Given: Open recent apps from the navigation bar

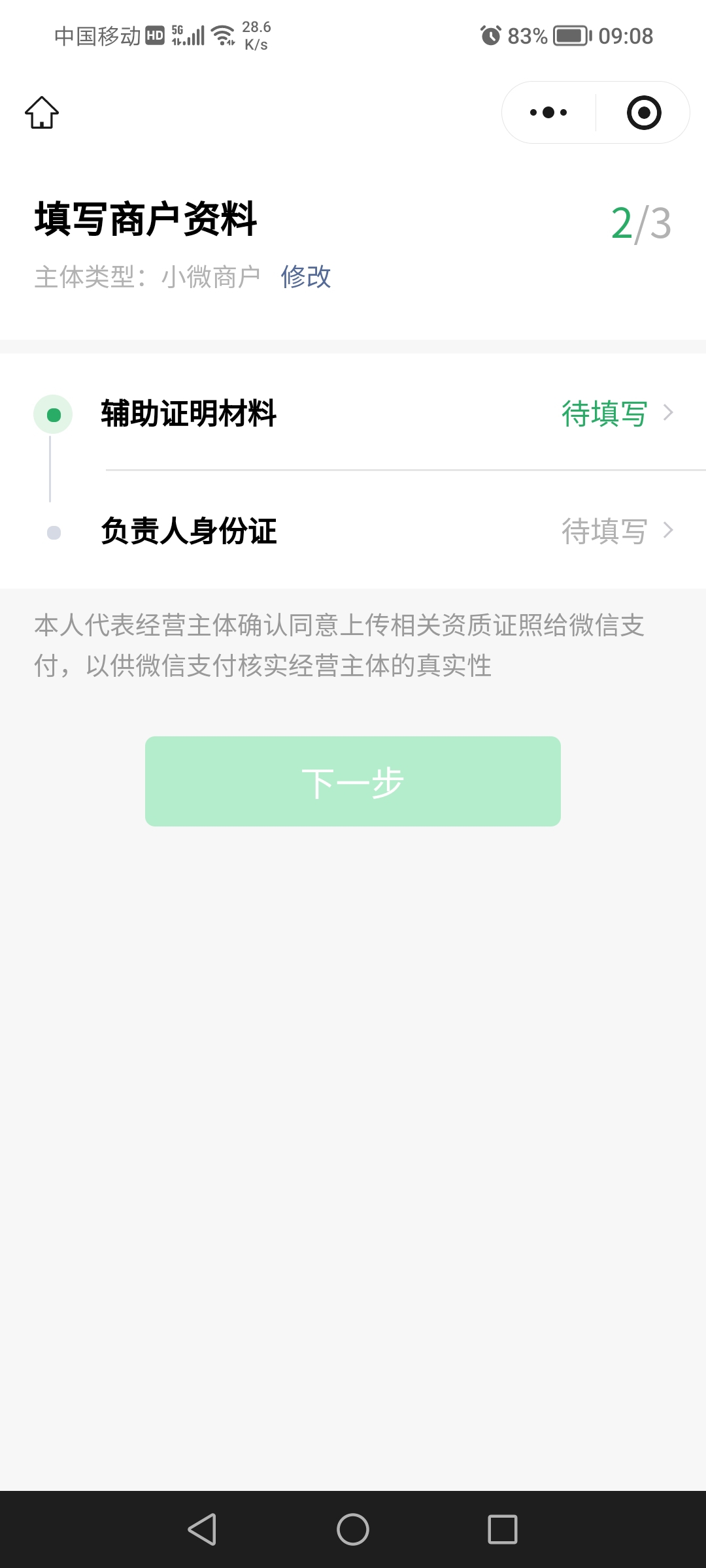Looking at the screenshot, I should pos(502,1529).
